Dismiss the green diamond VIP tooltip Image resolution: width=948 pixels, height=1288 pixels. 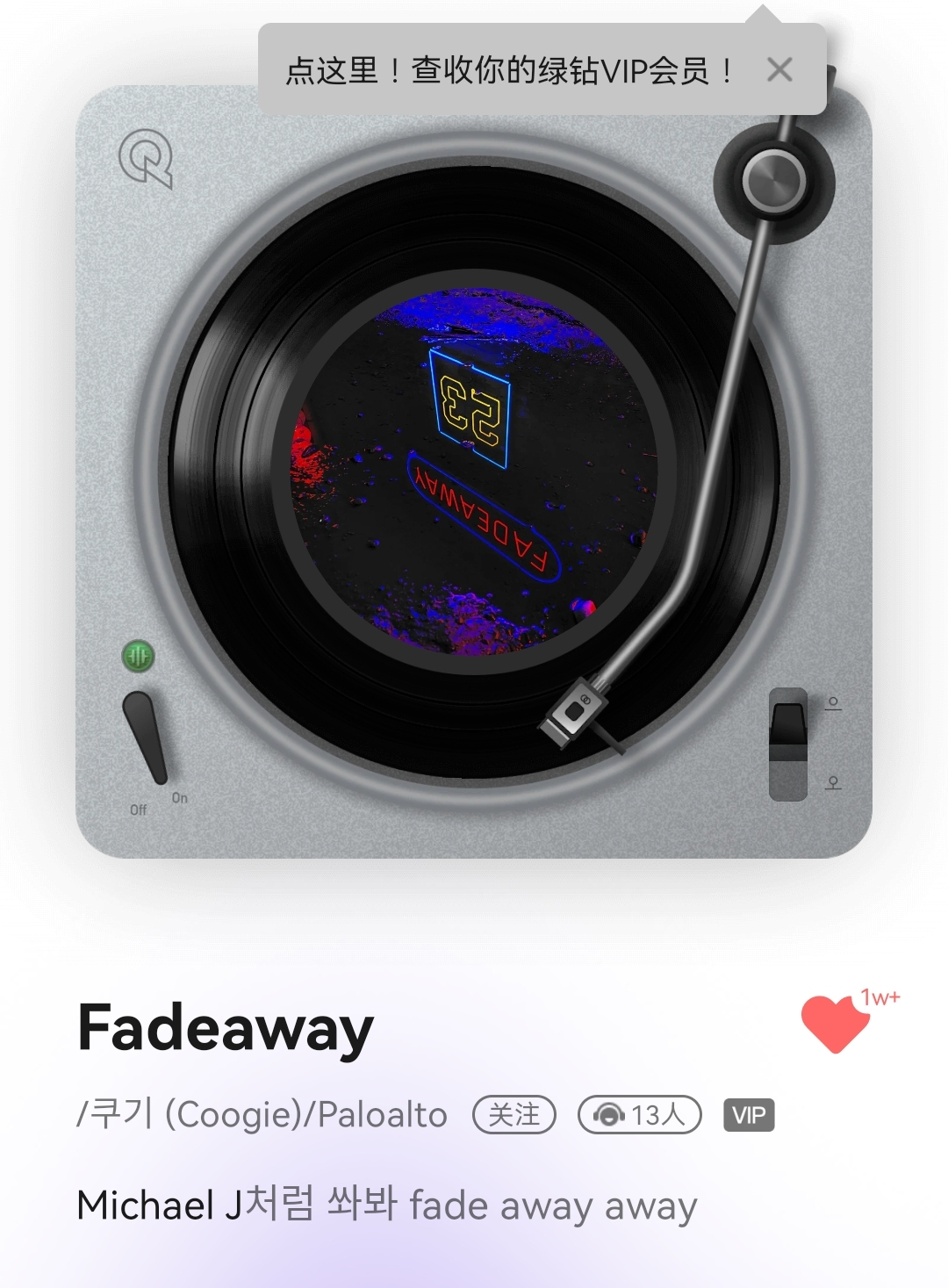click(779, 69)
